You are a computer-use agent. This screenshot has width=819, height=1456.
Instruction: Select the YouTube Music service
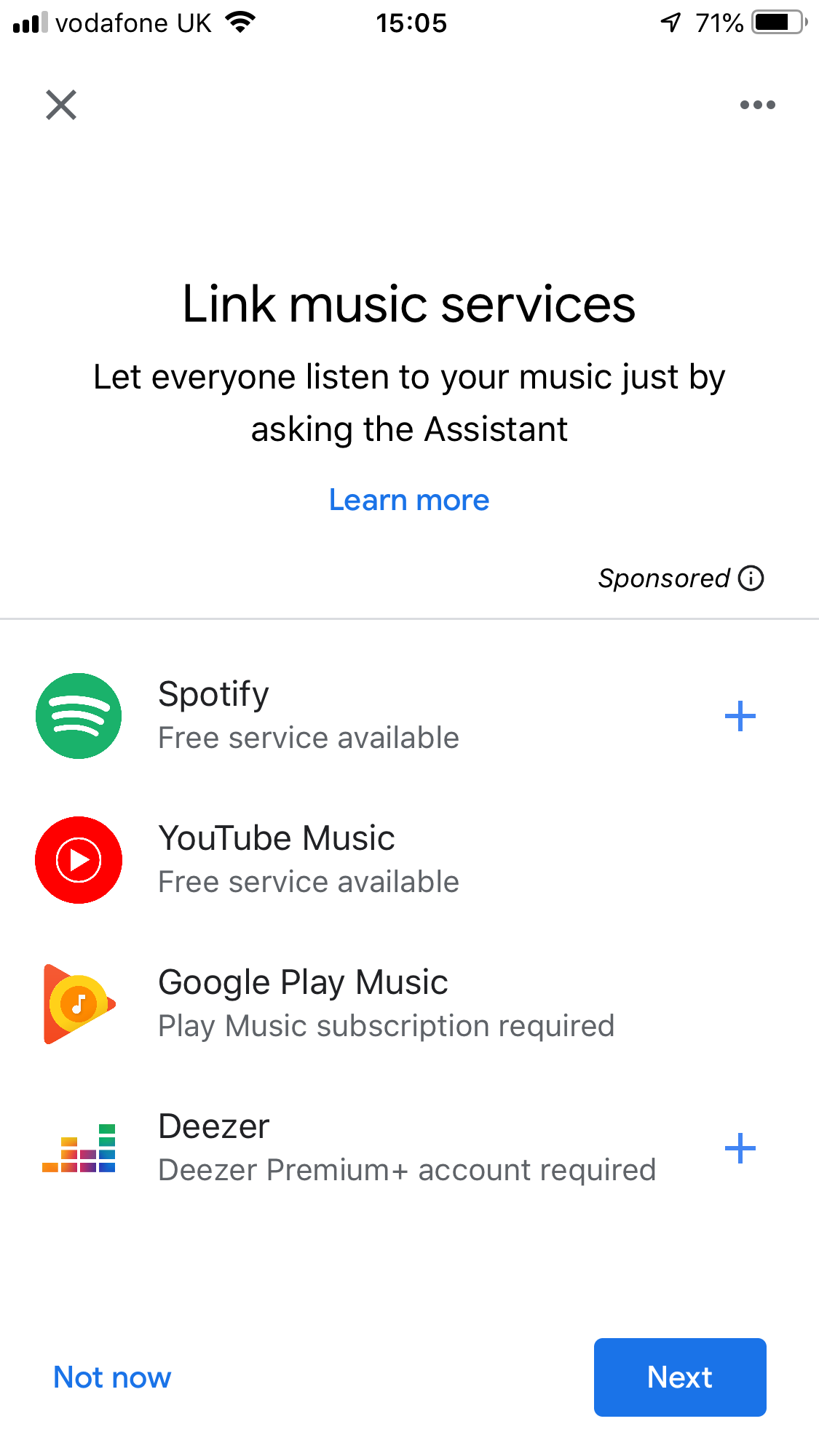tap(277, 859)
